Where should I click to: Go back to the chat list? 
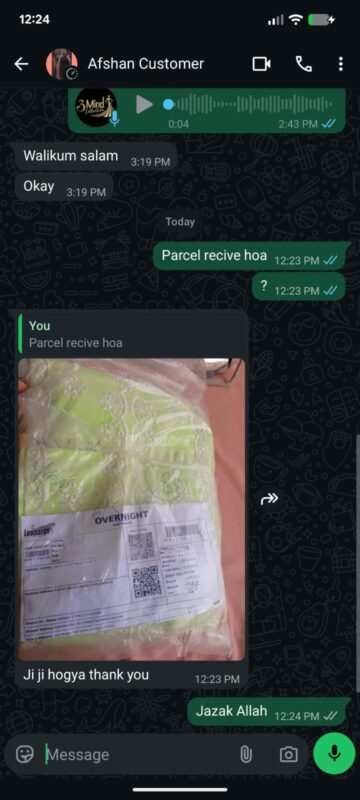point(21,64)
